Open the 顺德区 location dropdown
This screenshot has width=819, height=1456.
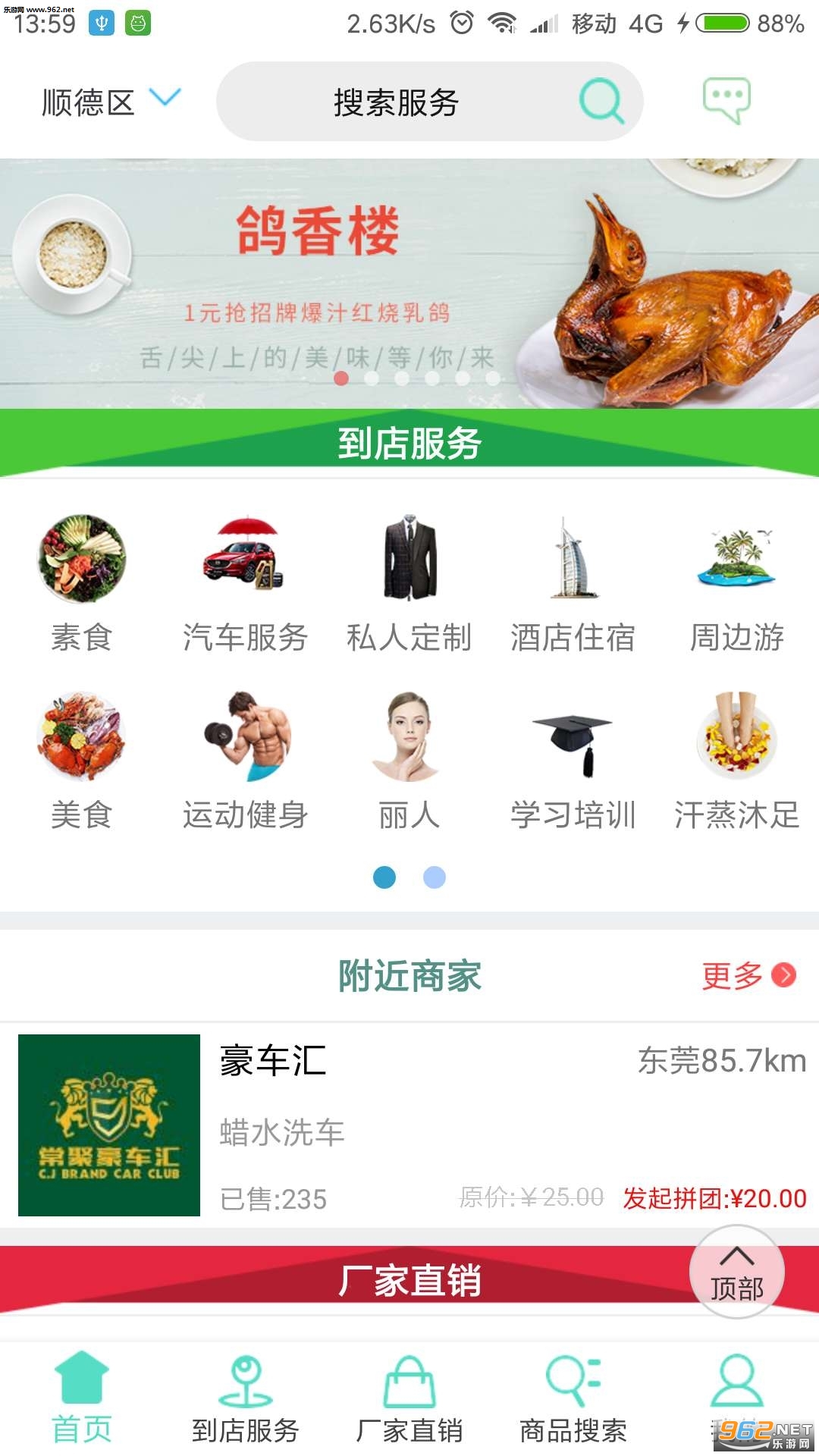[x=111, y=101]
